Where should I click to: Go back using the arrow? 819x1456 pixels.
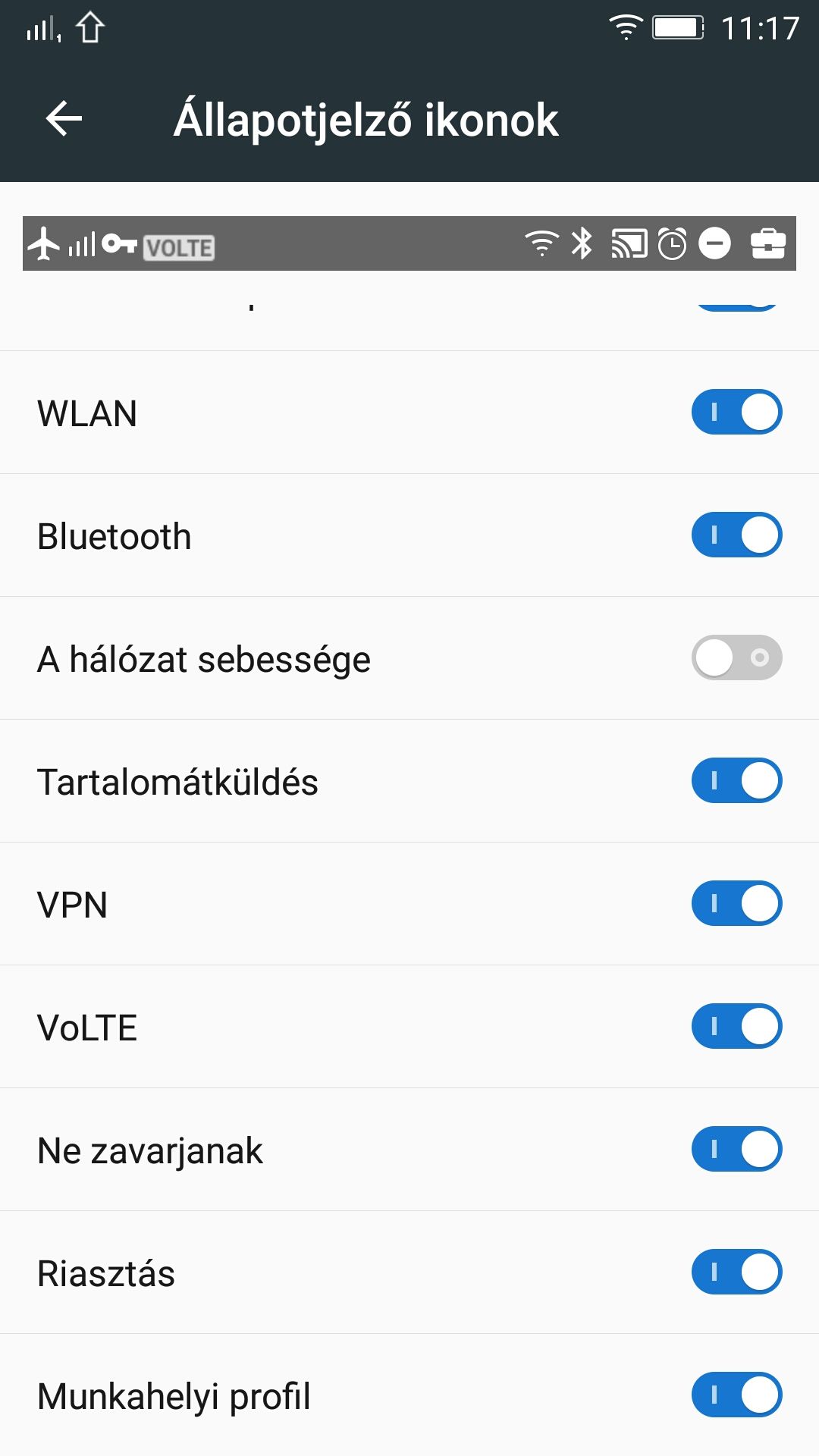coord(64,119)
